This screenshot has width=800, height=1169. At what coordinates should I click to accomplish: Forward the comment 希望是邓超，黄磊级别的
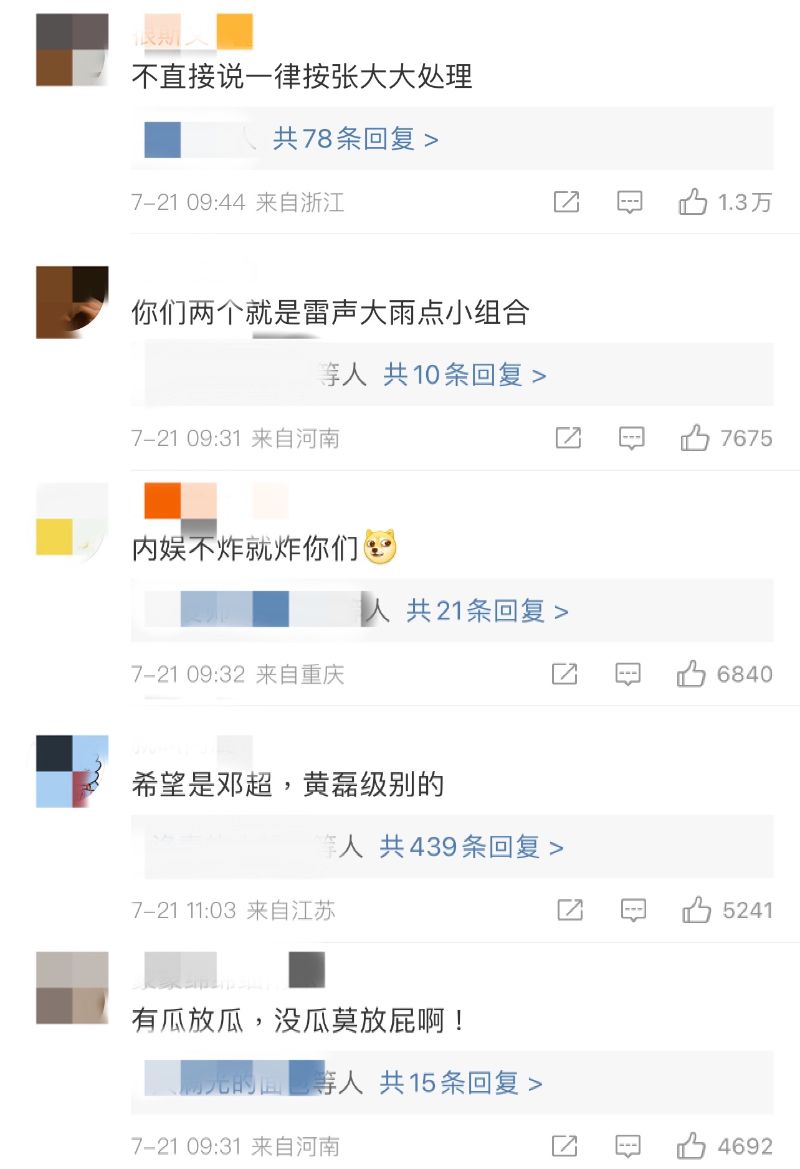point(570,910)
